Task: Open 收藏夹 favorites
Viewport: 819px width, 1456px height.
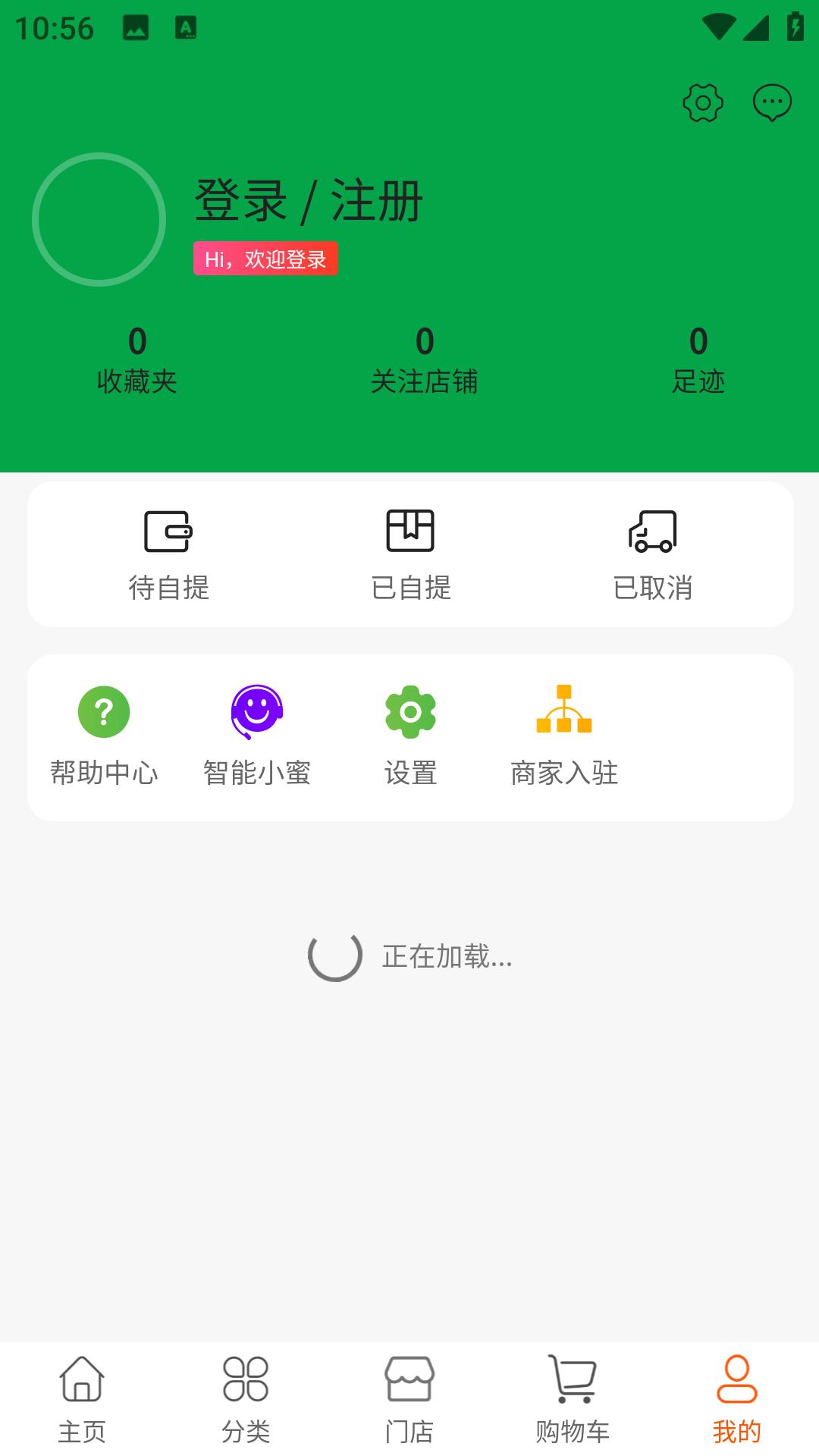Action: [x=137, y=360]
